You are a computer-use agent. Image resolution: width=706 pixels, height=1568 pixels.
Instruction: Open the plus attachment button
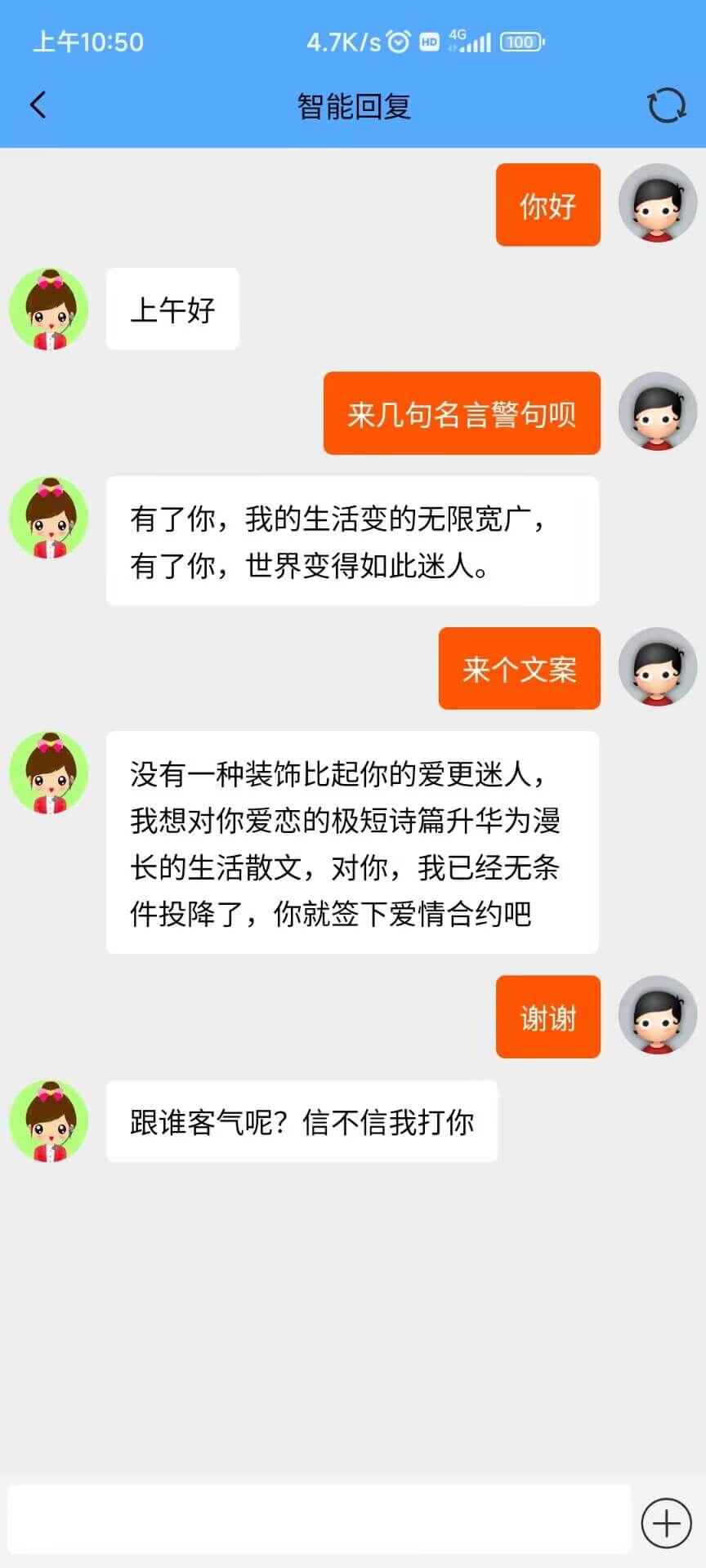(x=666, y=1522)
